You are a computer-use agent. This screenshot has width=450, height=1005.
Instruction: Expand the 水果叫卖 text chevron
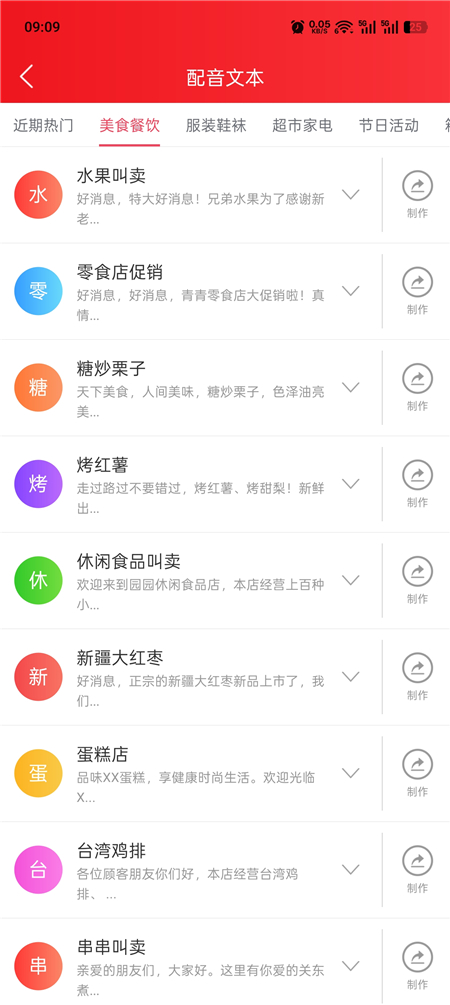click(x=351, y=194)
